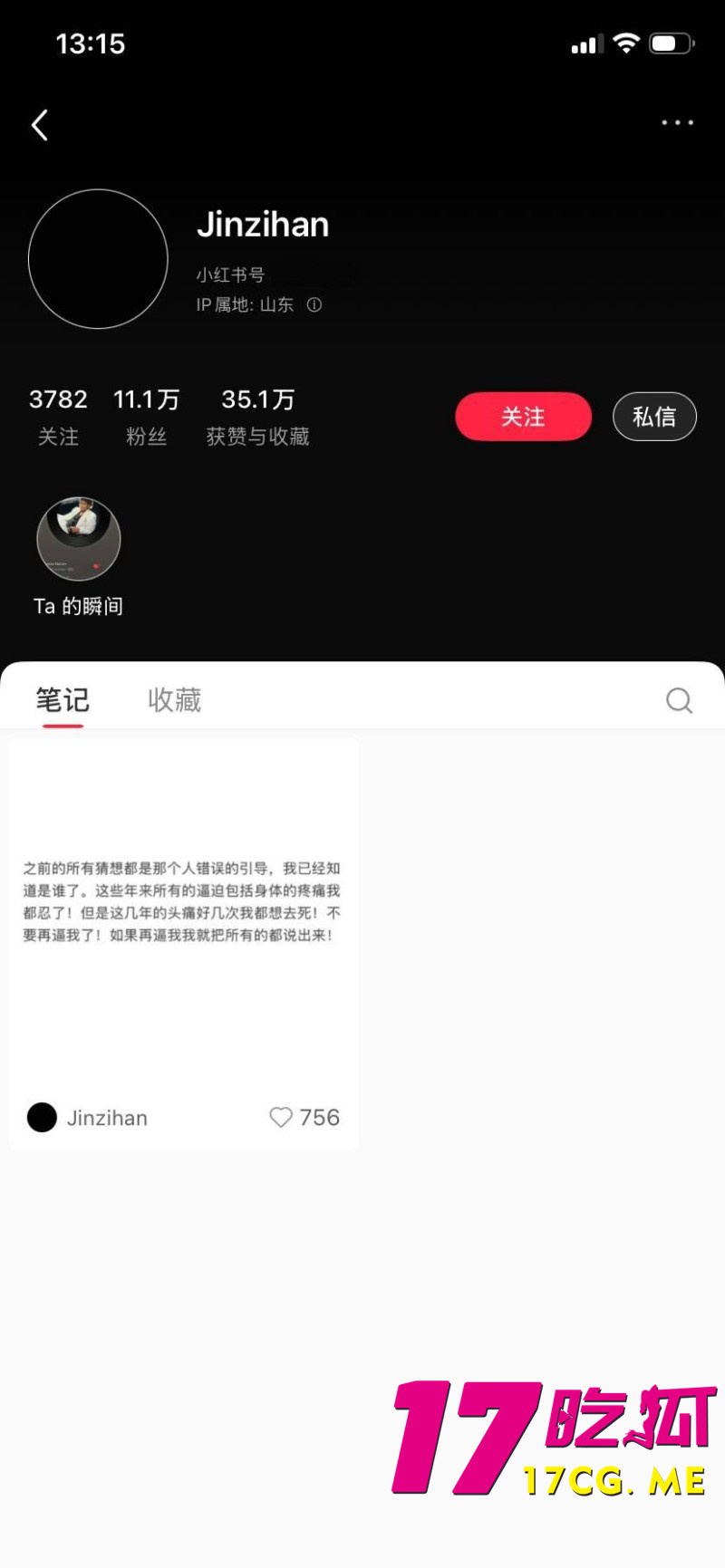Open the note about head pain
The image size is (725, 1568).
(x=181, y=906)
